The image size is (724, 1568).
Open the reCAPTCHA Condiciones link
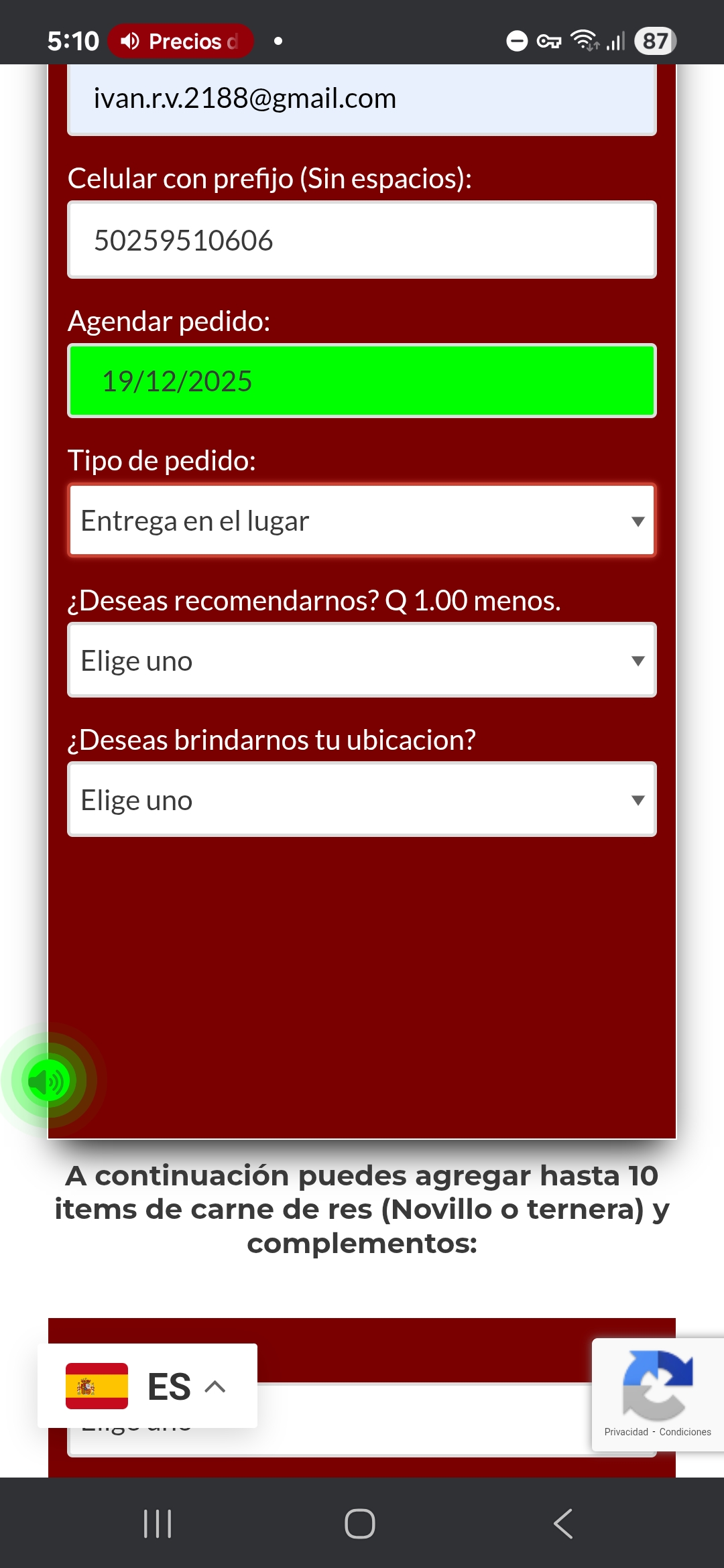684,1432
